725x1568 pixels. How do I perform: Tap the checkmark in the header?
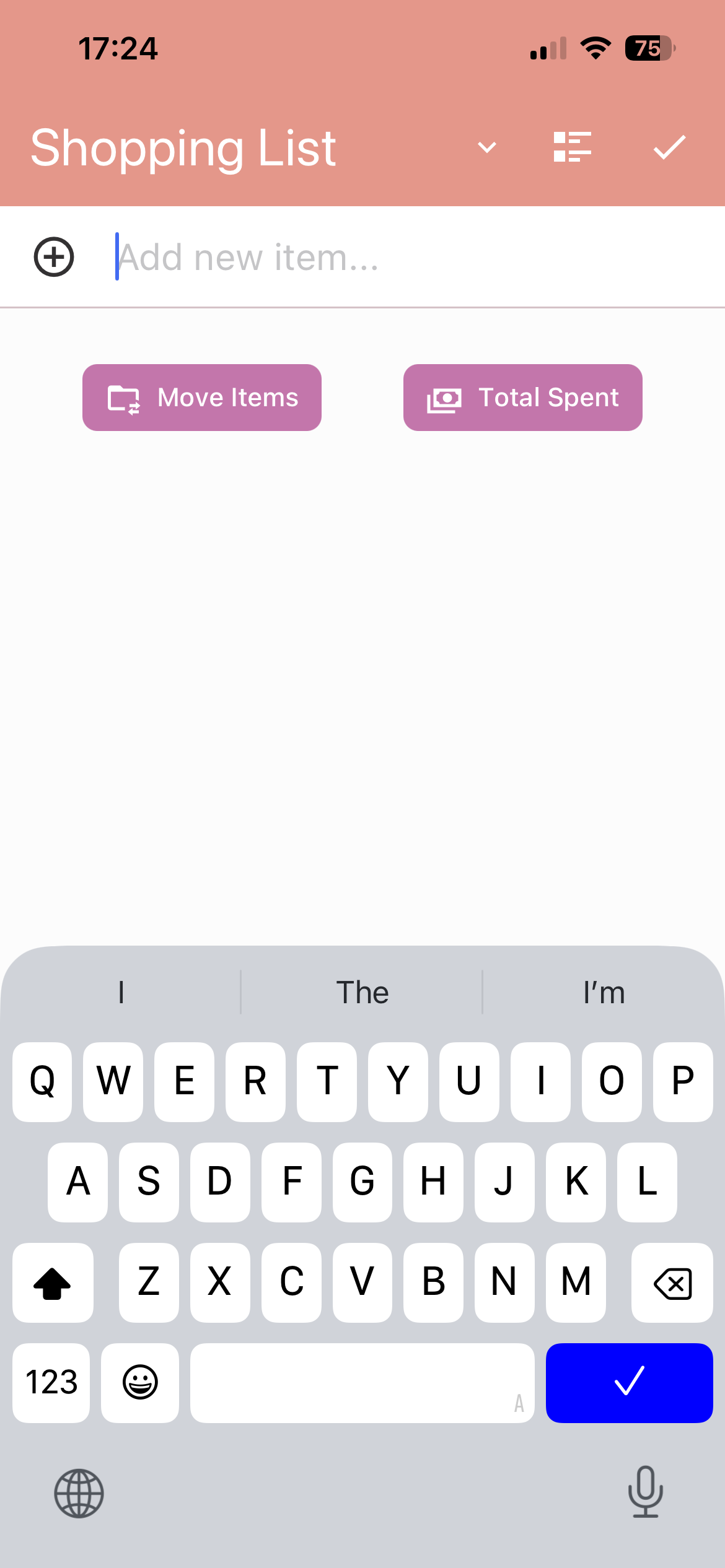pos(669,147)
